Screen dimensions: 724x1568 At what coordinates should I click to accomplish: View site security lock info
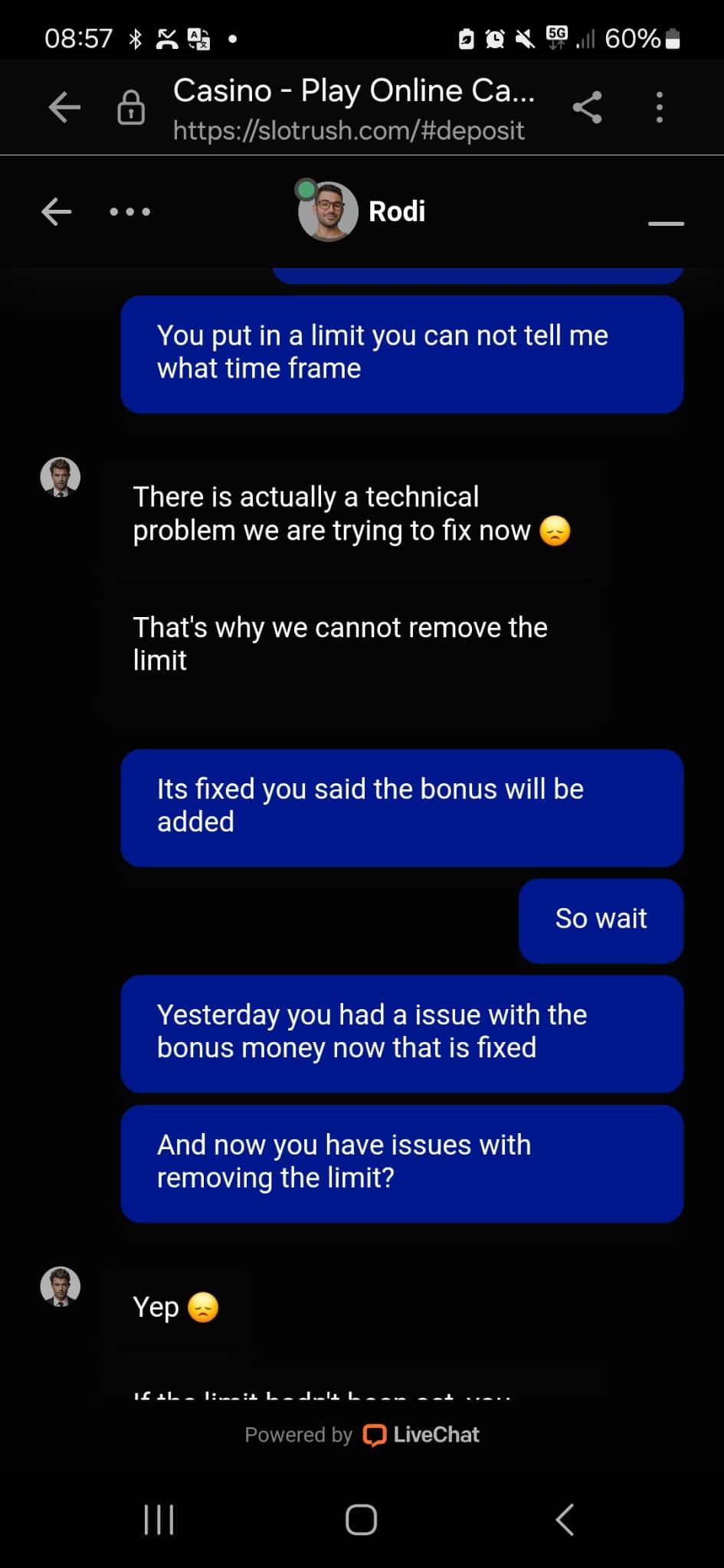[x=131, y=108]
